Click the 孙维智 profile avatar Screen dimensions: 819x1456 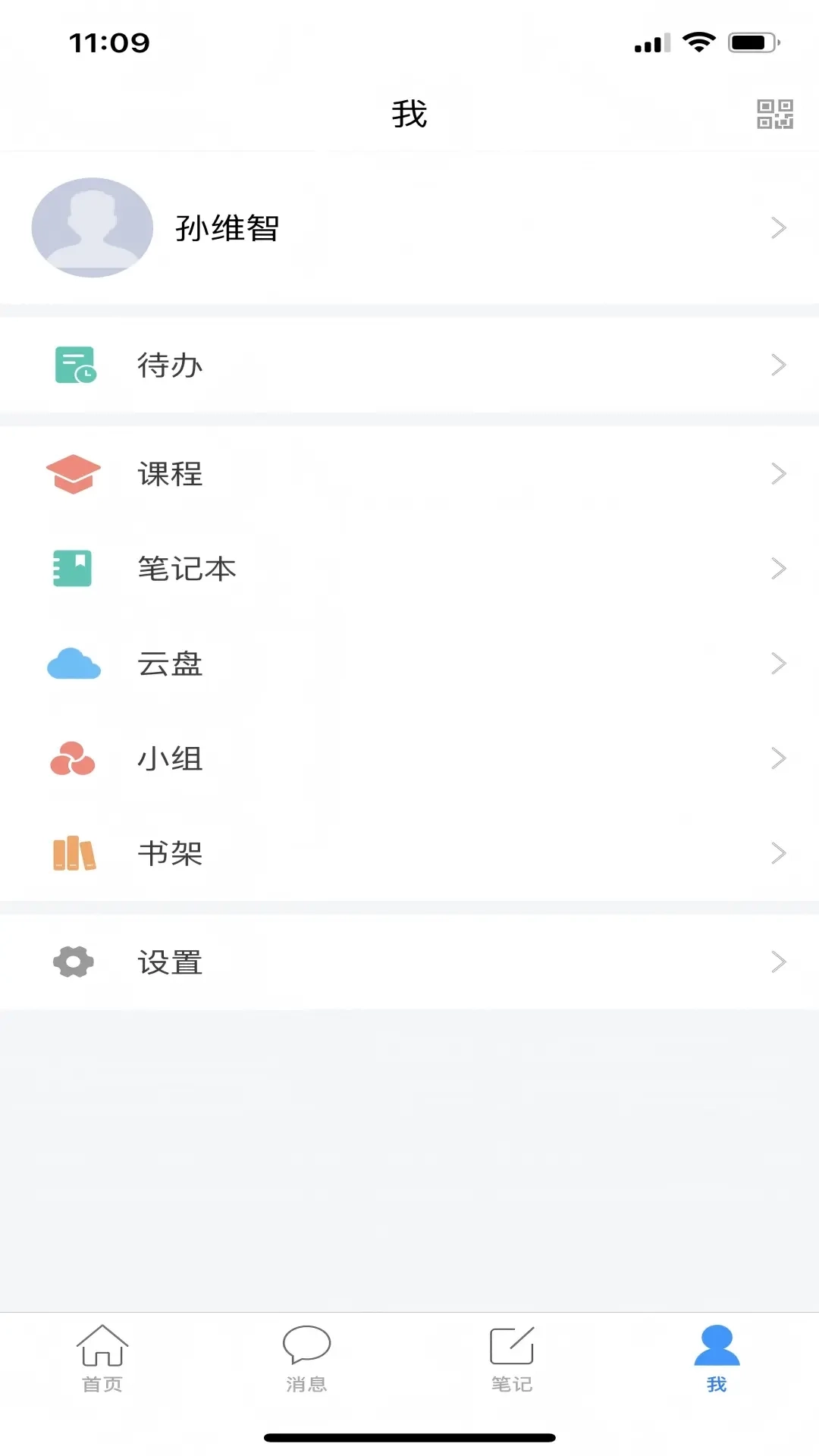pos(92,227)
